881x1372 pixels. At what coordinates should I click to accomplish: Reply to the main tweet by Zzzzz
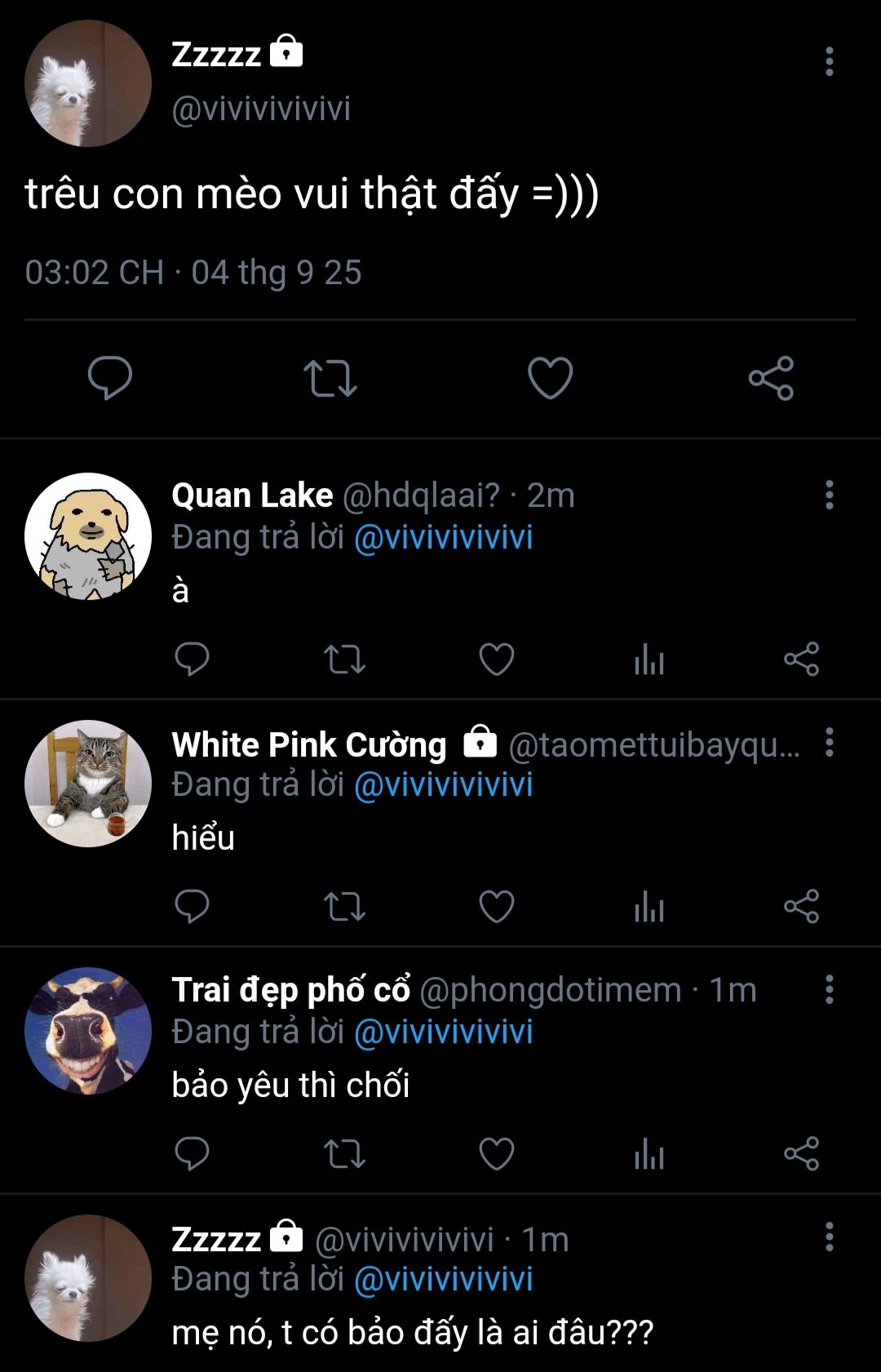point(110,378)
